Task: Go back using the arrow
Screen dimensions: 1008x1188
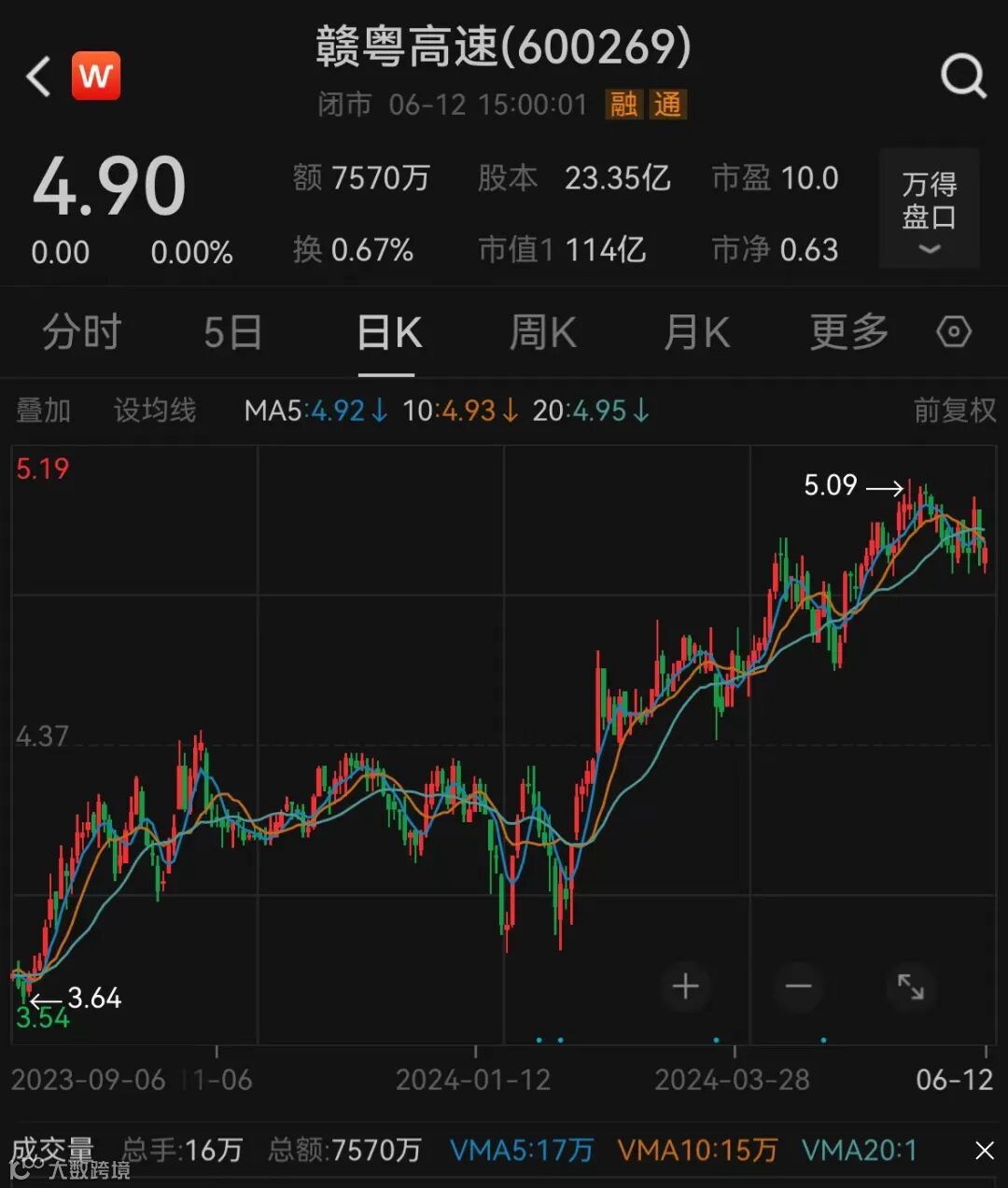Action: (x=38, y=77)
